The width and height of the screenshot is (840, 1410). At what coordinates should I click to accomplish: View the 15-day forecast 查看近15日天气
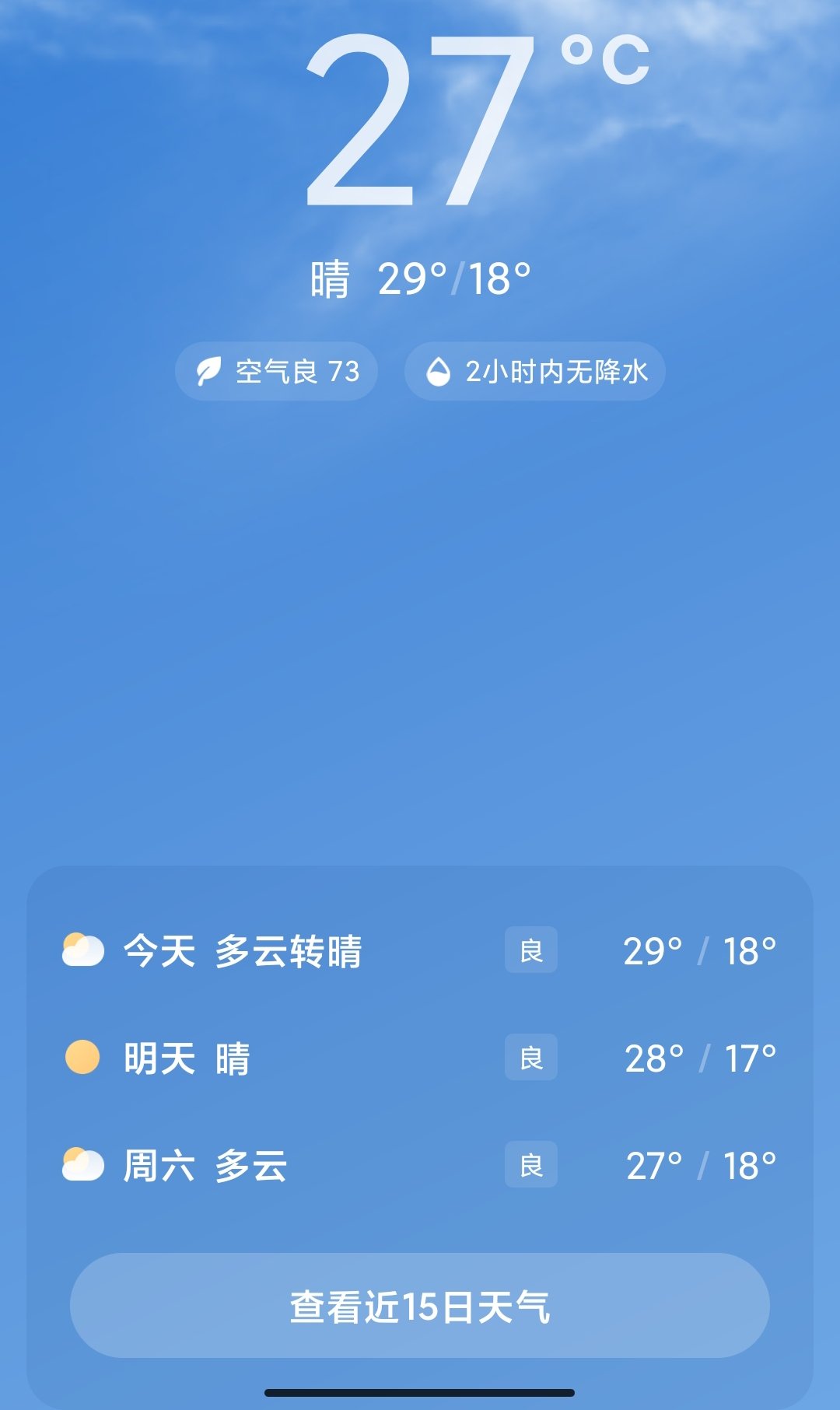pyautogui.click(x=420, y=1306)
